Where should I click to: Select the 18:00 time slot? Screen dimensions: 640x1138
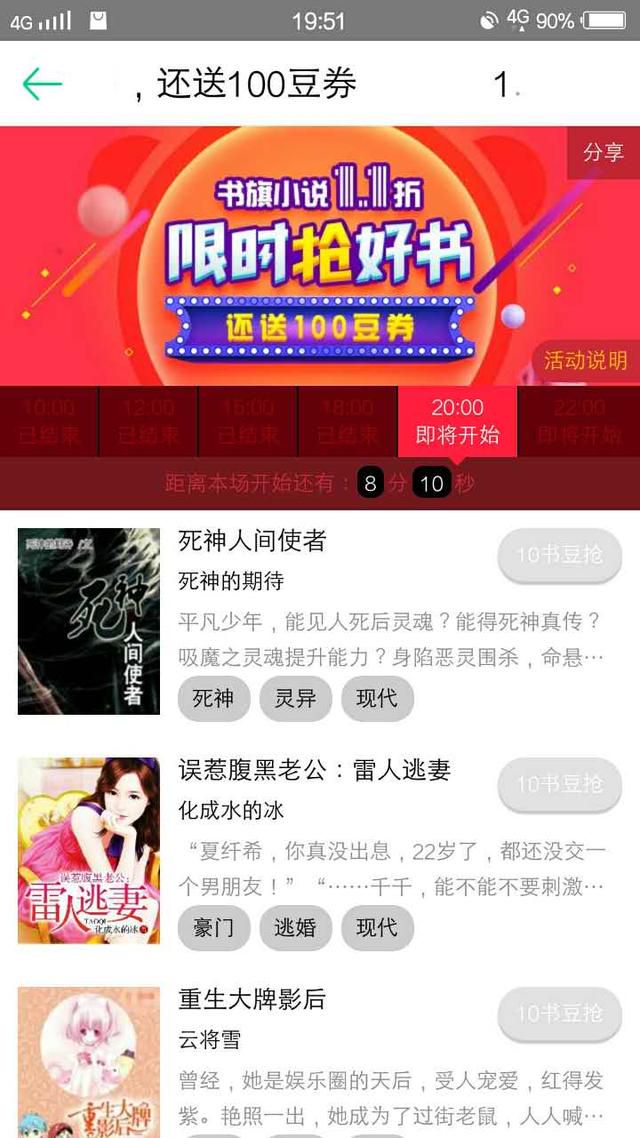coord(347,421)
